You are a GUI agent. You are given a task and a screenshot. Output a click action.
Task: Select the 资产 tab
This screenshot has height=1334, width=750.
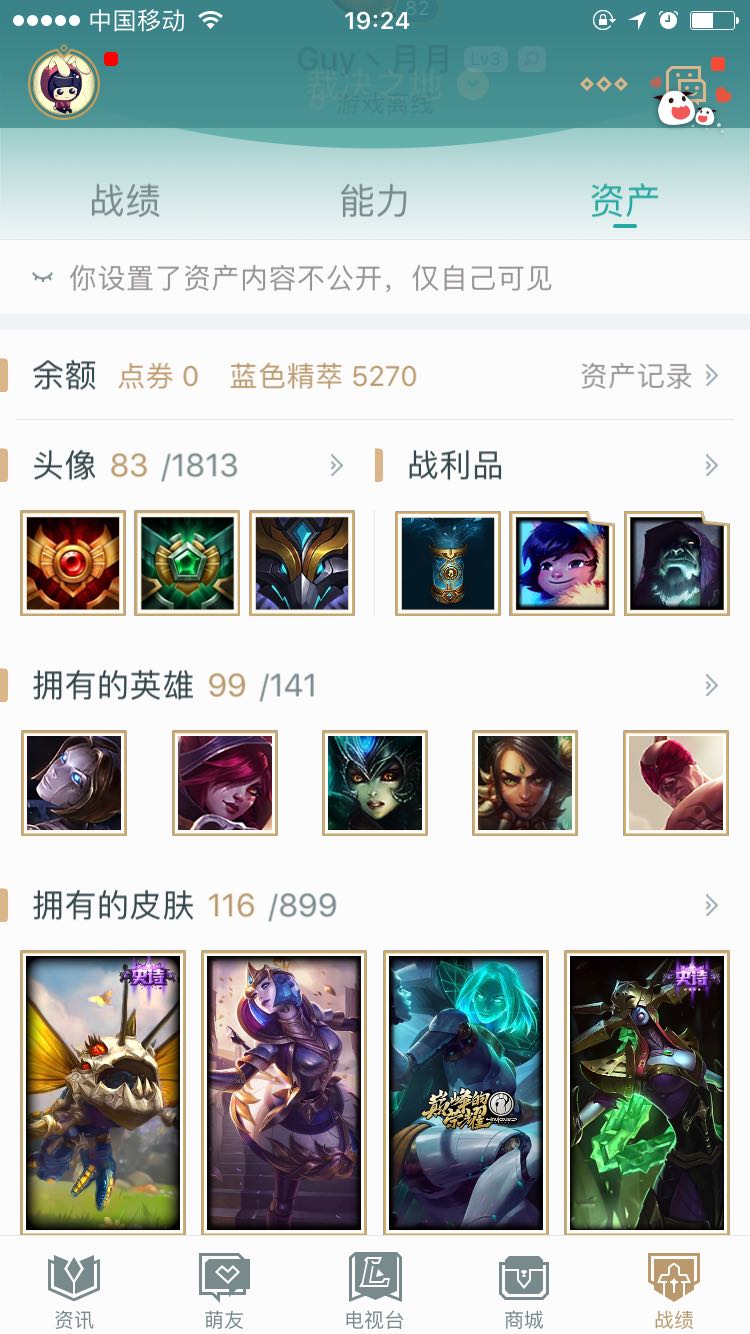pos(624,201)
